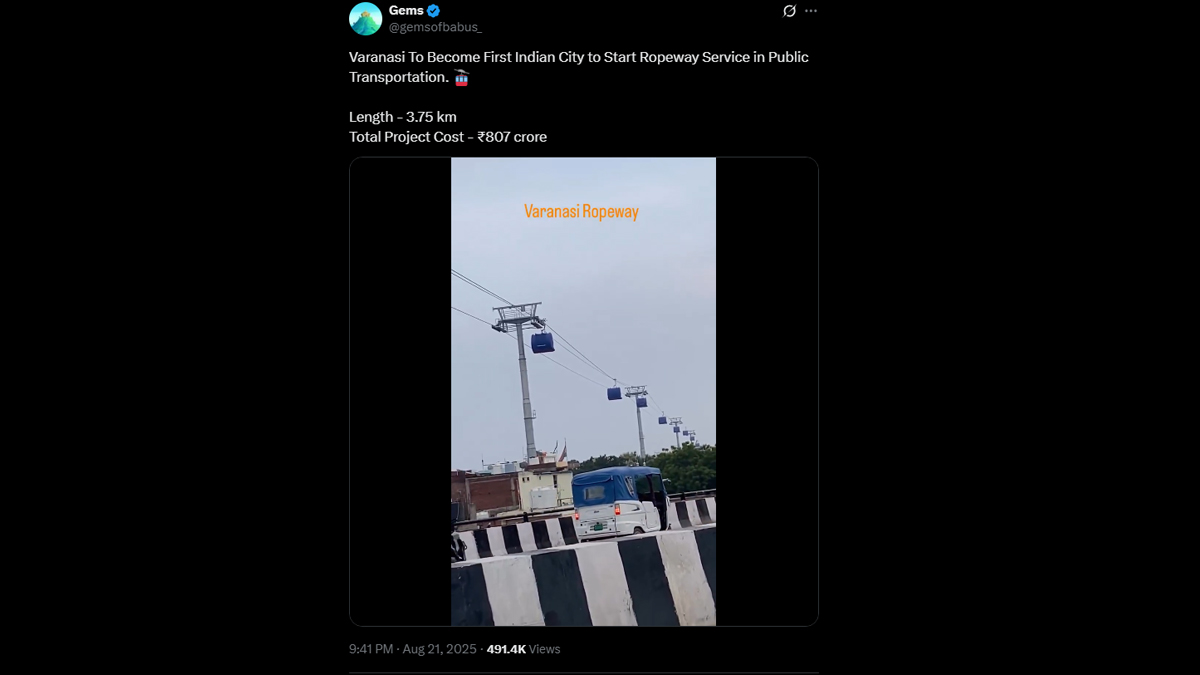
Task: Open the post's three-dot overflow menu
Action: pyautogui.click(x=811, y=11)
